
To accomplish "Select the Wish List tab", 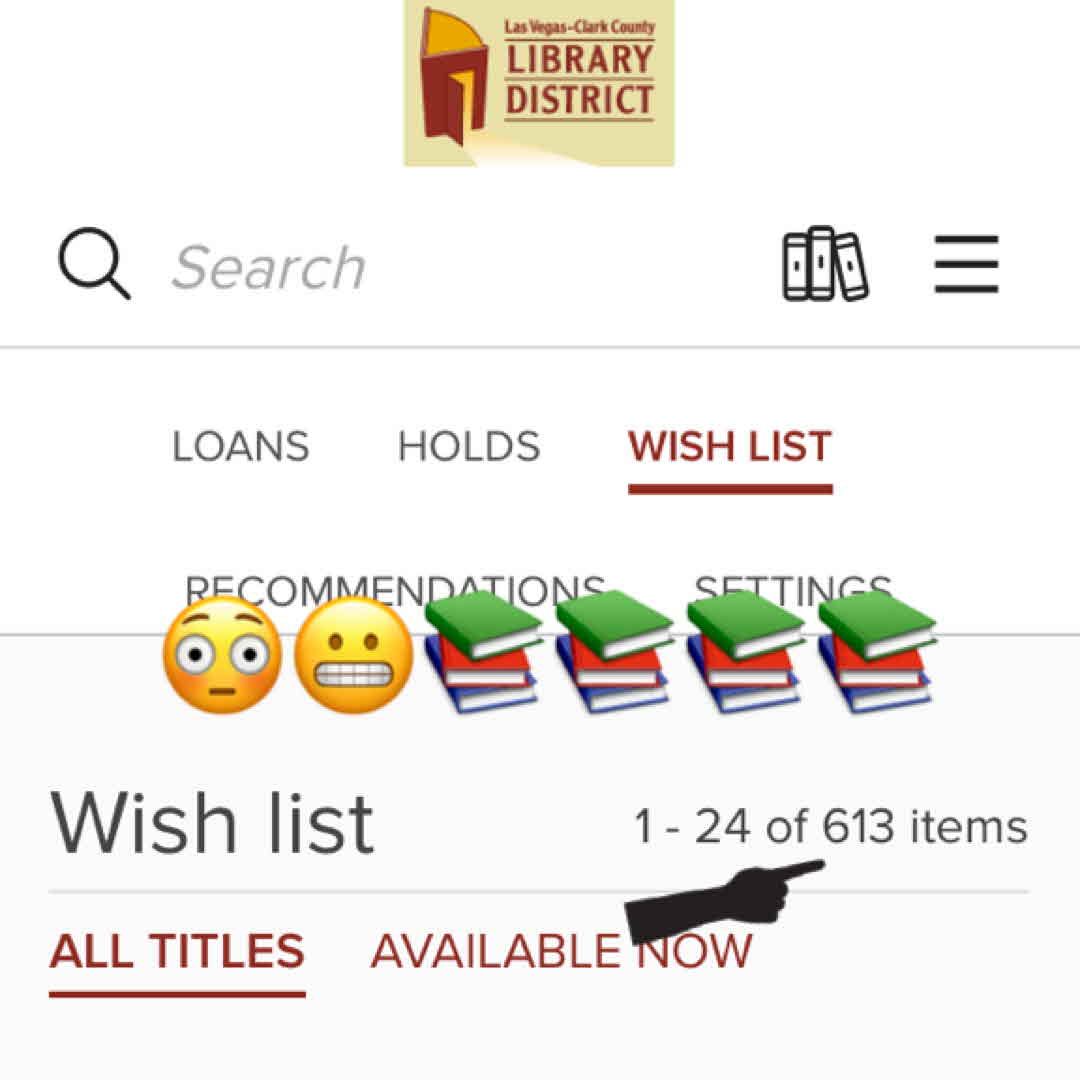I will pos(730,447).
